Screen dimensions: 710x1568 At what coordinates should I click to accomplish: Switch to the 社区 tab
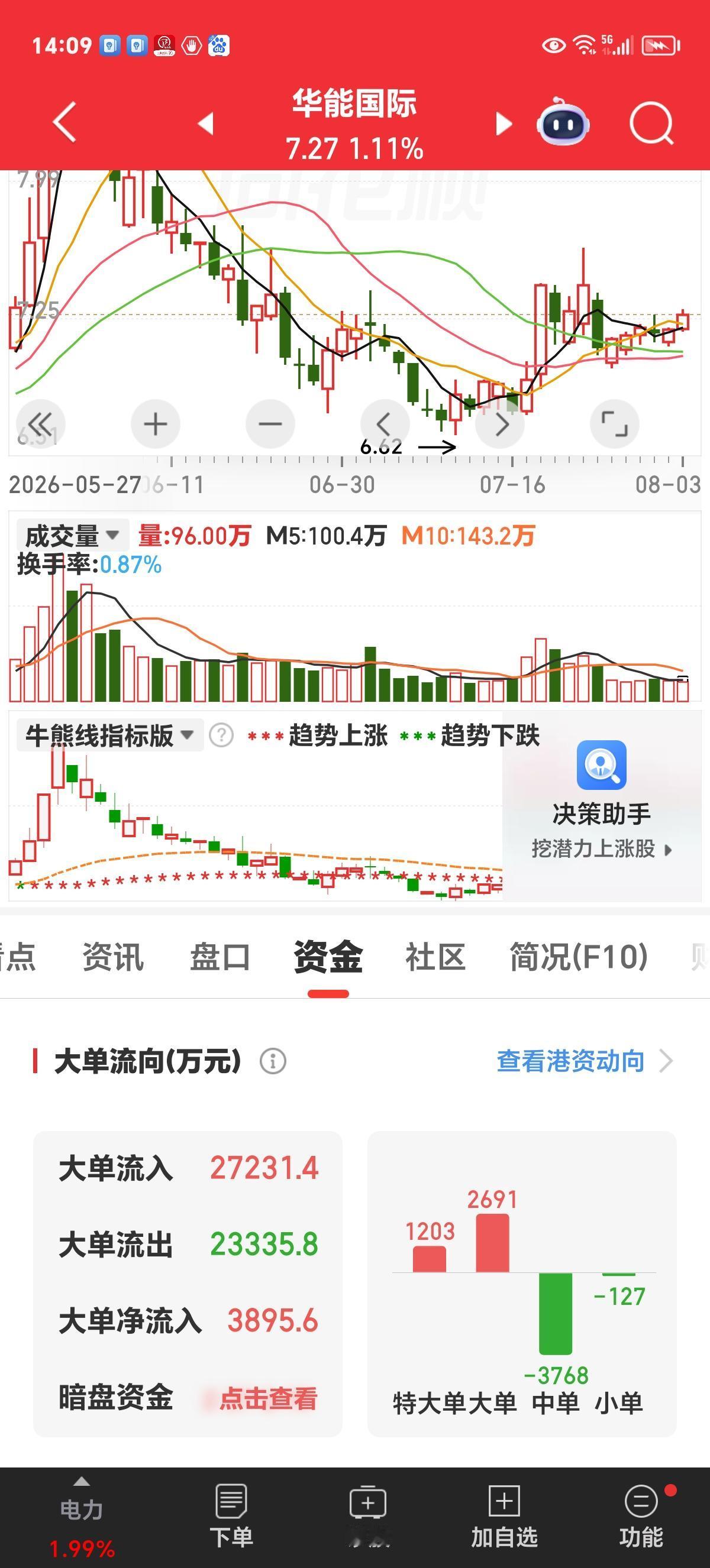(x=435, y=956)
